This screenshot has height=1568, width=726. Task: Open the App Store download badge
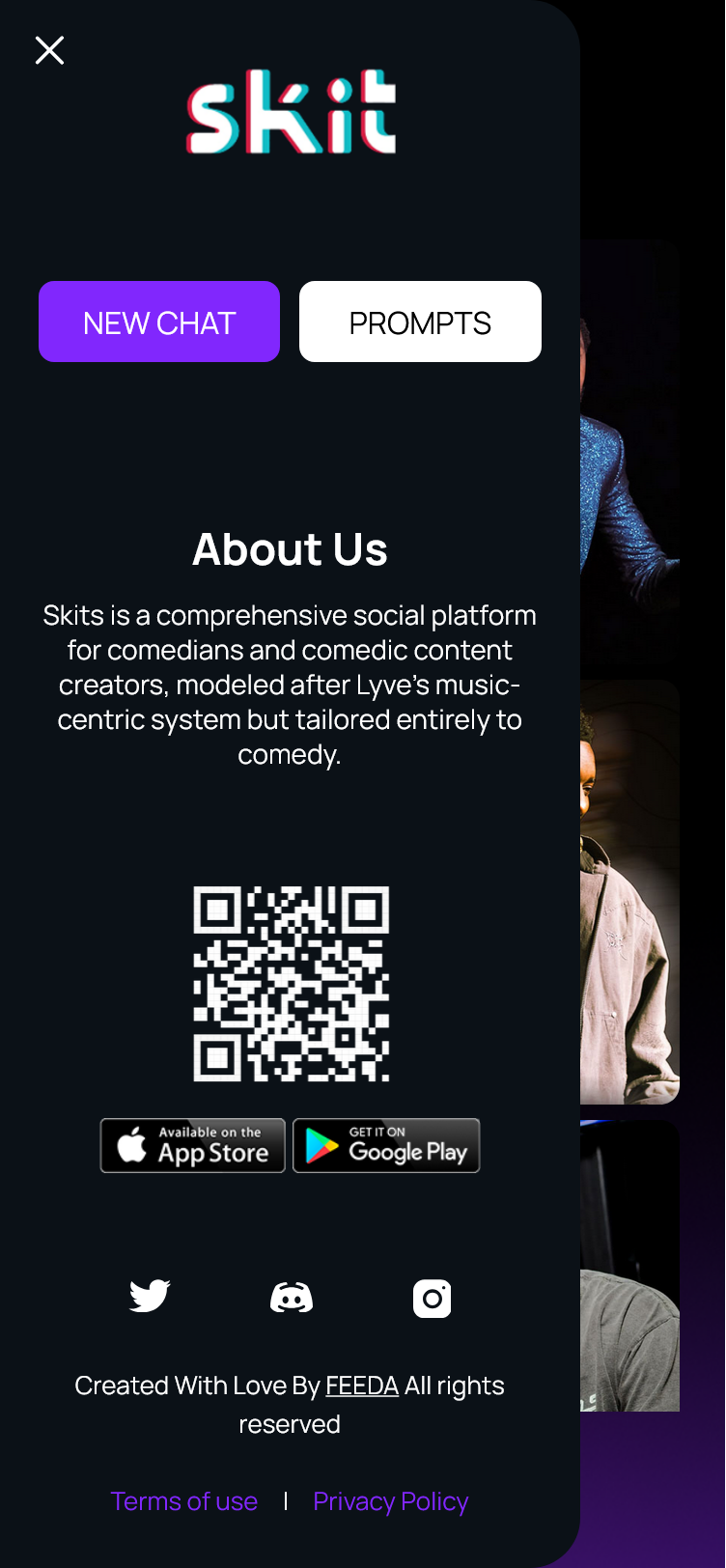click(x=193, y=1145)
